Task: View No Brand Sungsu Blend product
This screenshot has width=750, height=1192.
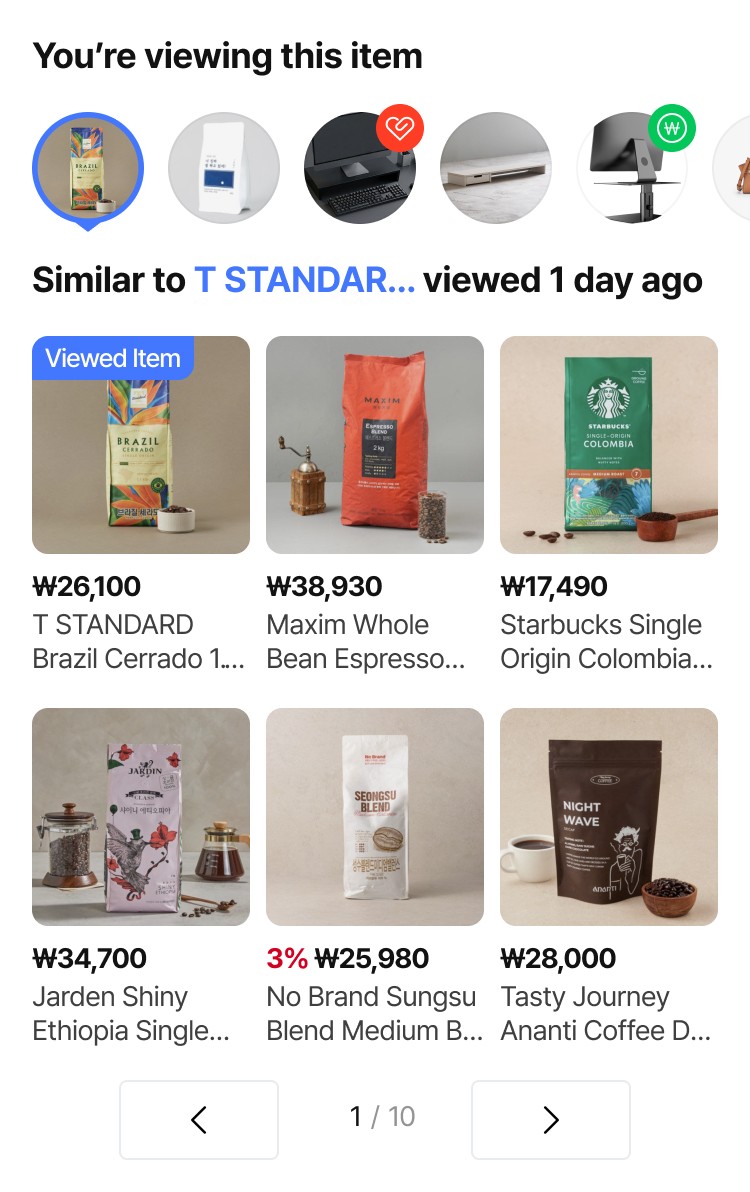Action: 375,877
